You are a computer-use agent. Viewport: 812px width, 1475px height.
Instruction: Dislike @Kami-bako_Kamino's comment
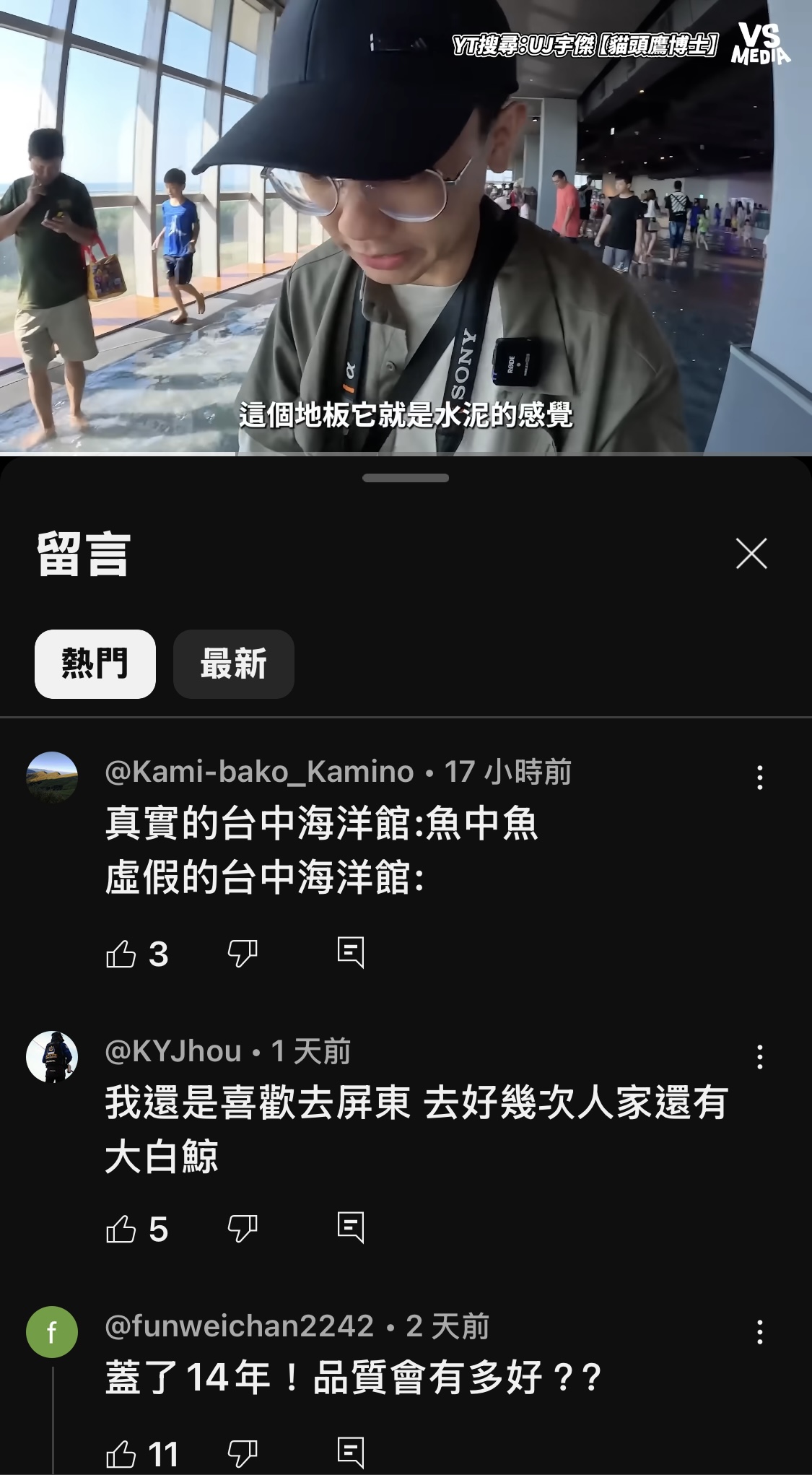pos(242,954)
